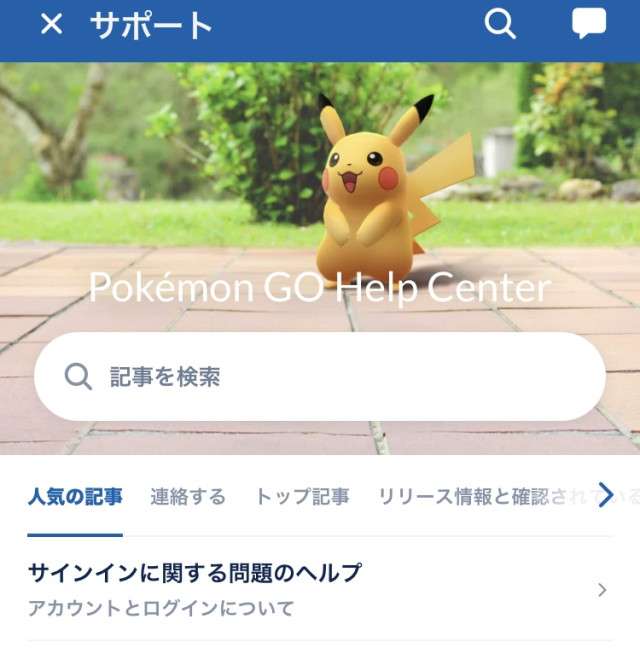Tap the 記事を検索 search field
Viewport: 640px width, 648px height.
tap(320, 376)
